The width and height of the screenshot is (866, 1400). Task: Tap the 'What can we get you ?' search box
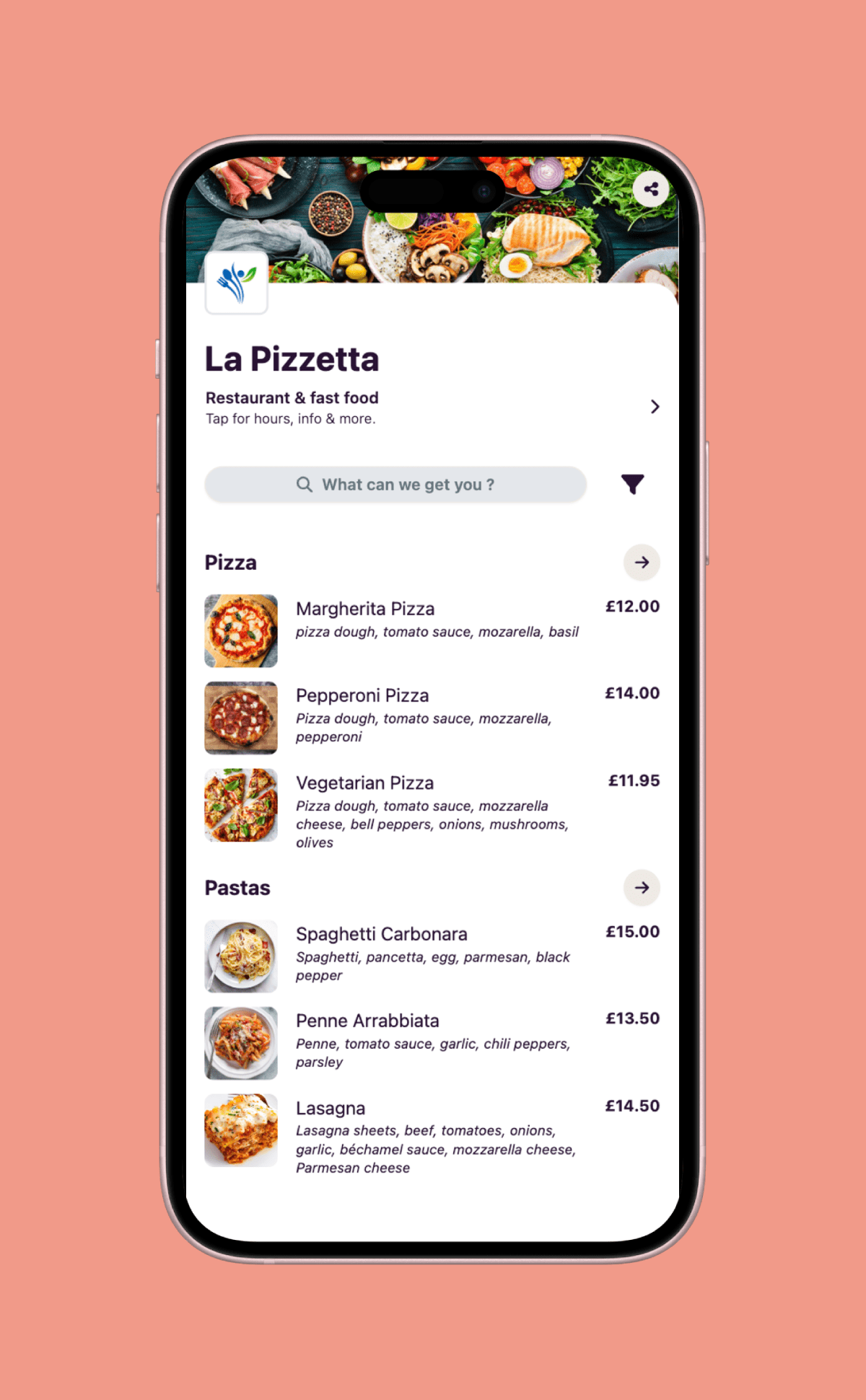(x=395, y=485)
